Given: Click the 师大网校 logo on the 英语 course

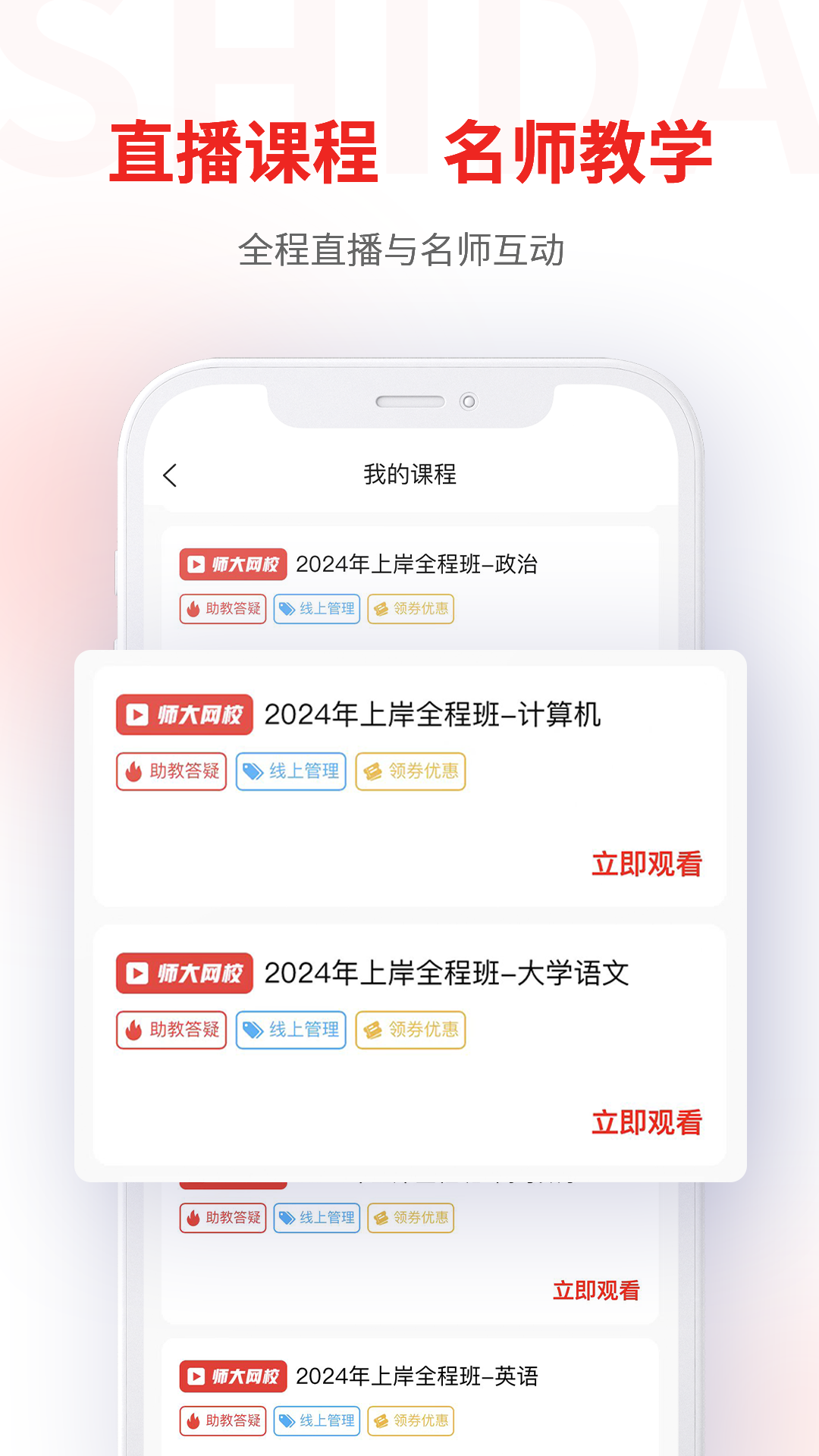Looking at the screenshot, I should [x=231, y=1374].
